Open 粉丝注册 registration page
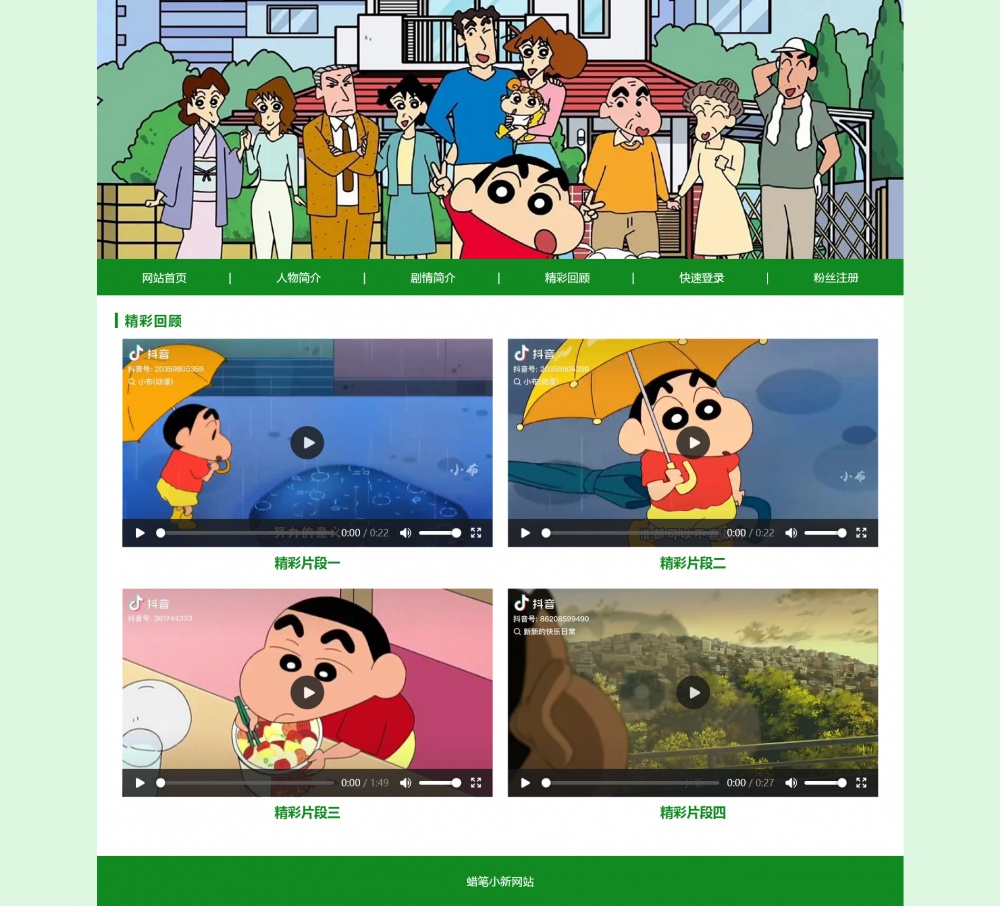1000x906 pixels. [836, 278]
